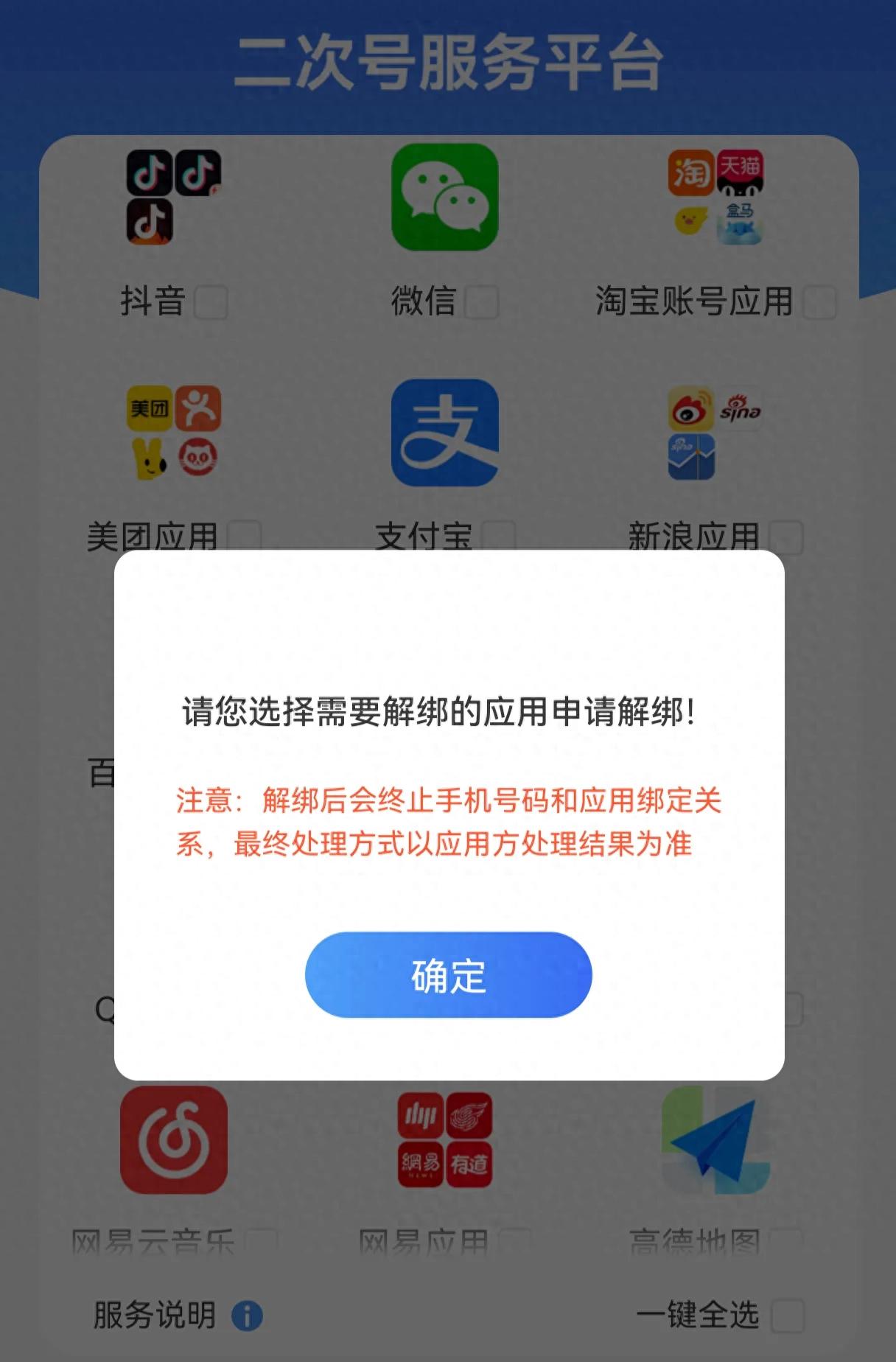The height and width of the screenshot is (1362, 896).
Task: Confirm the unbind prompt with 确定
Action: [x=448, y=975]
